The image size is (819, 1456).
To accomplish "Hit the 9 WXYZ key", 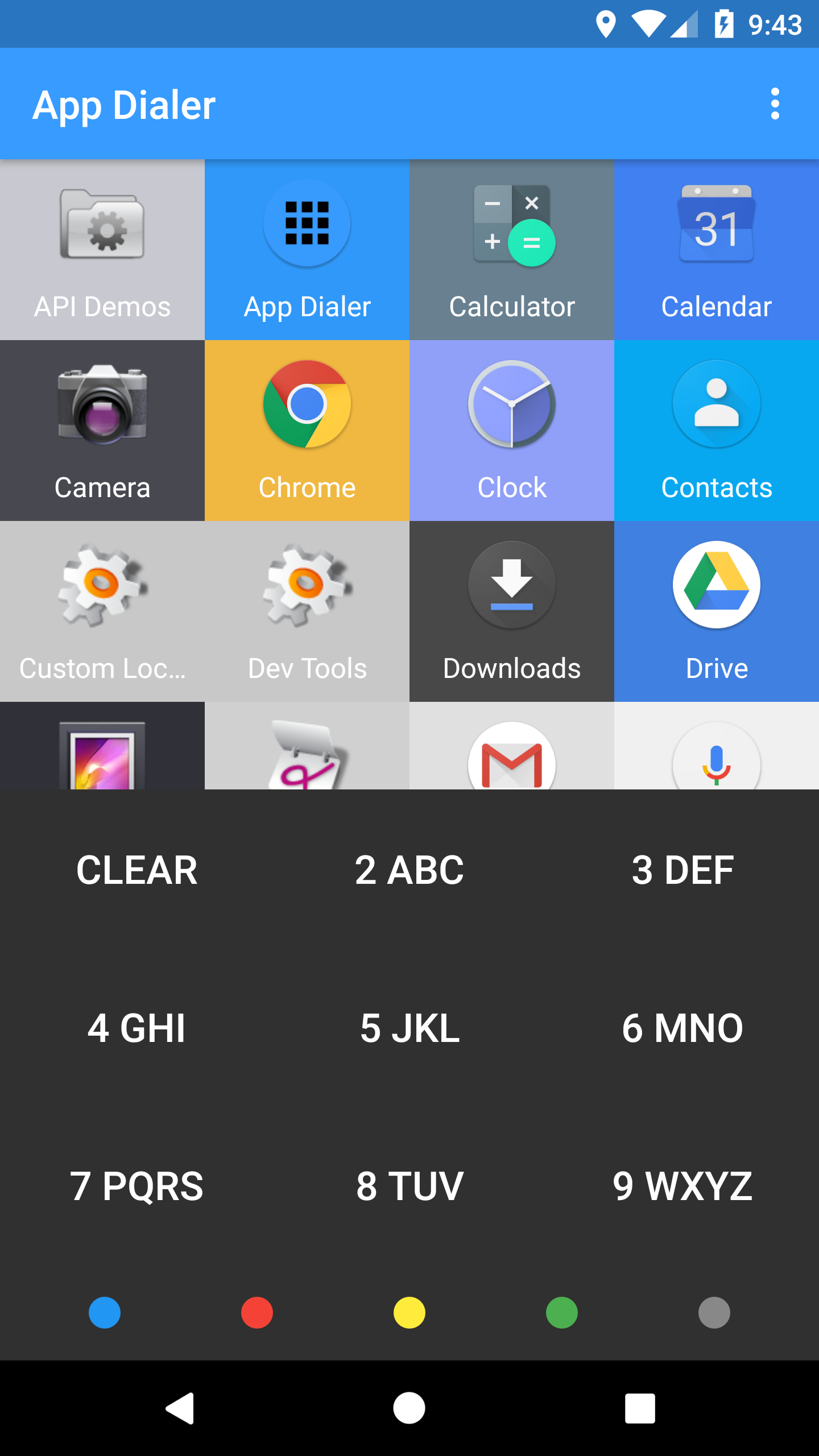I will point(682,1186).
